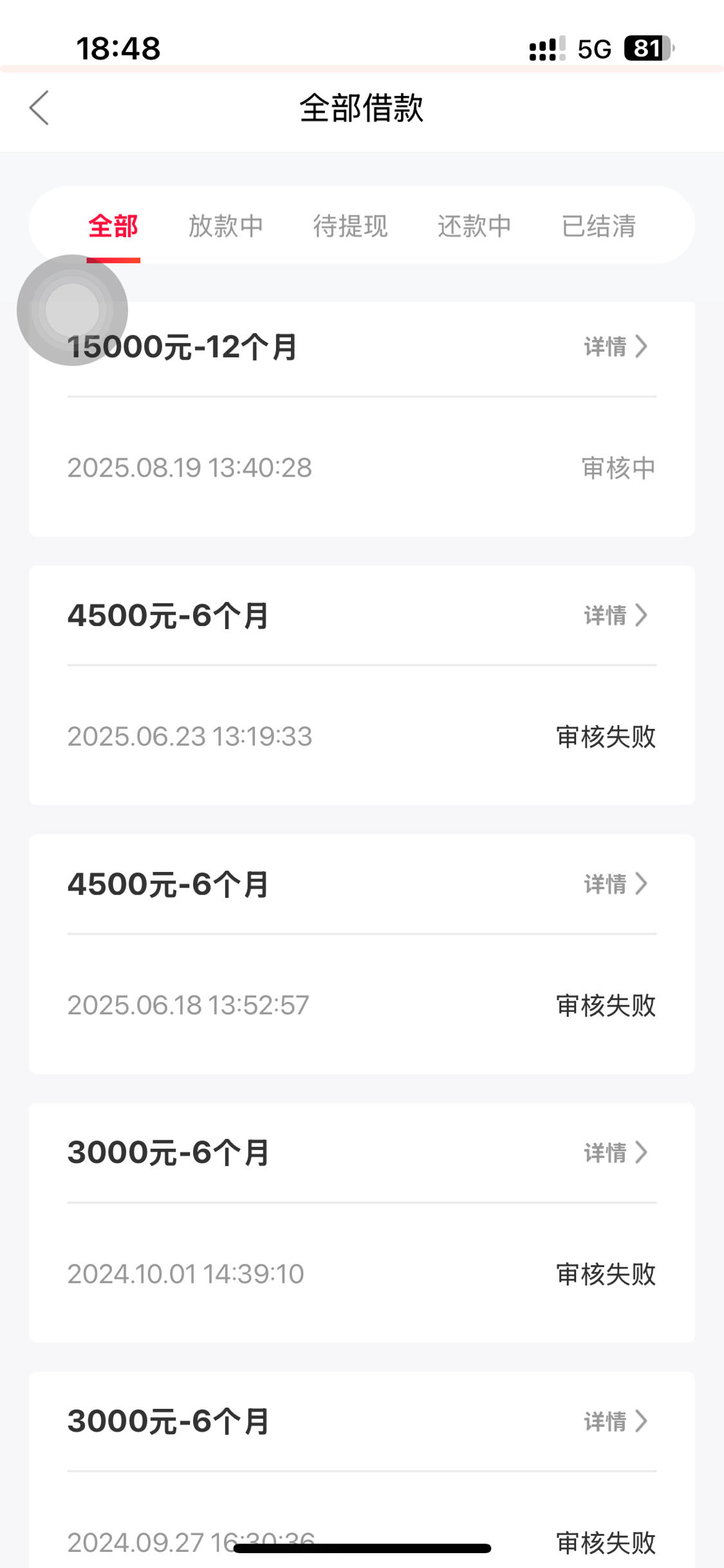Screen dimensions: 724x1568
Task: Tap the floating AssistiveTouch button
Action: pos(72,310)
